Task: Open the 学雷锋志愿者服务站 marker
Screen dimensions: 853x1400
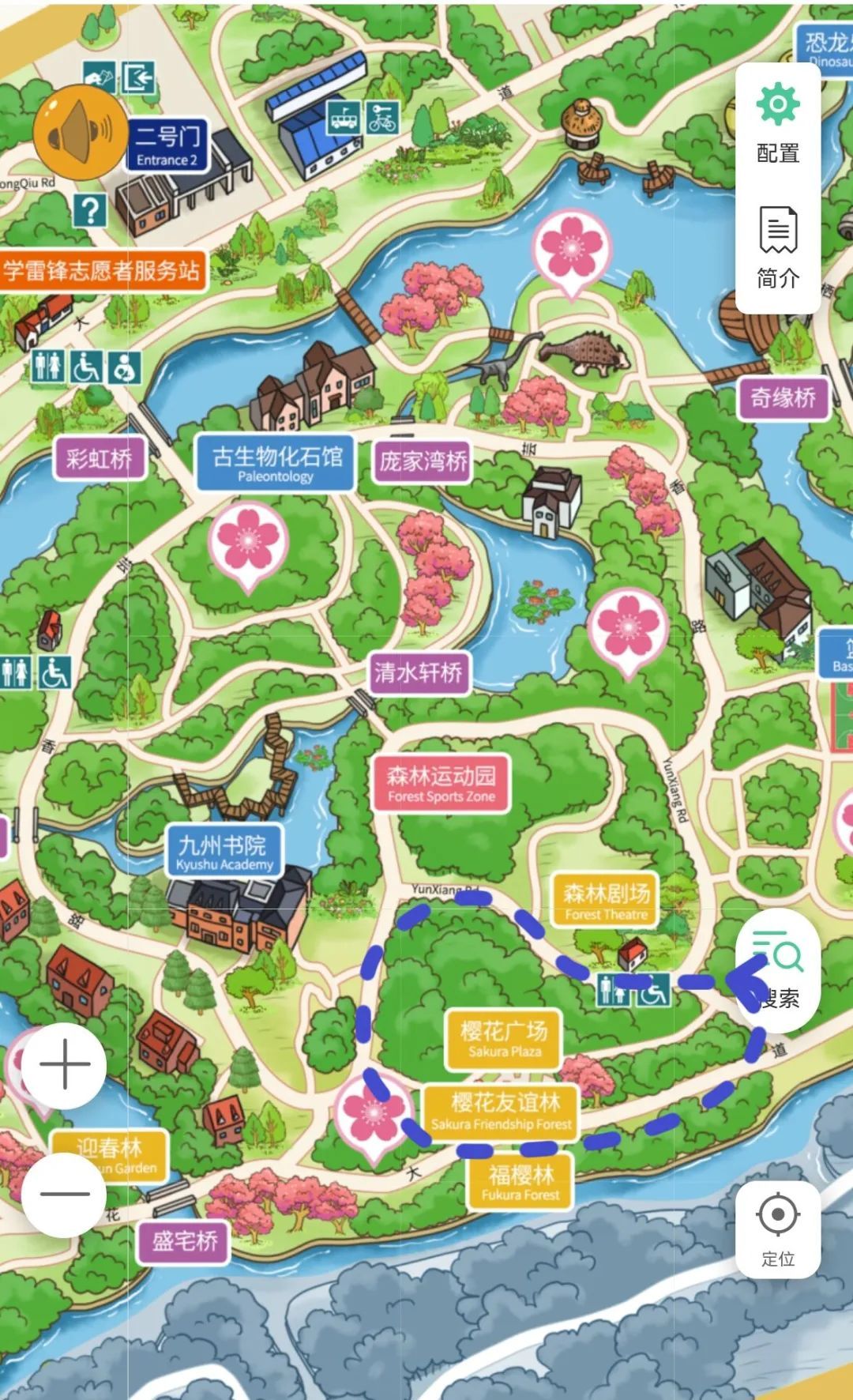Action: click(x=103, y=271)
